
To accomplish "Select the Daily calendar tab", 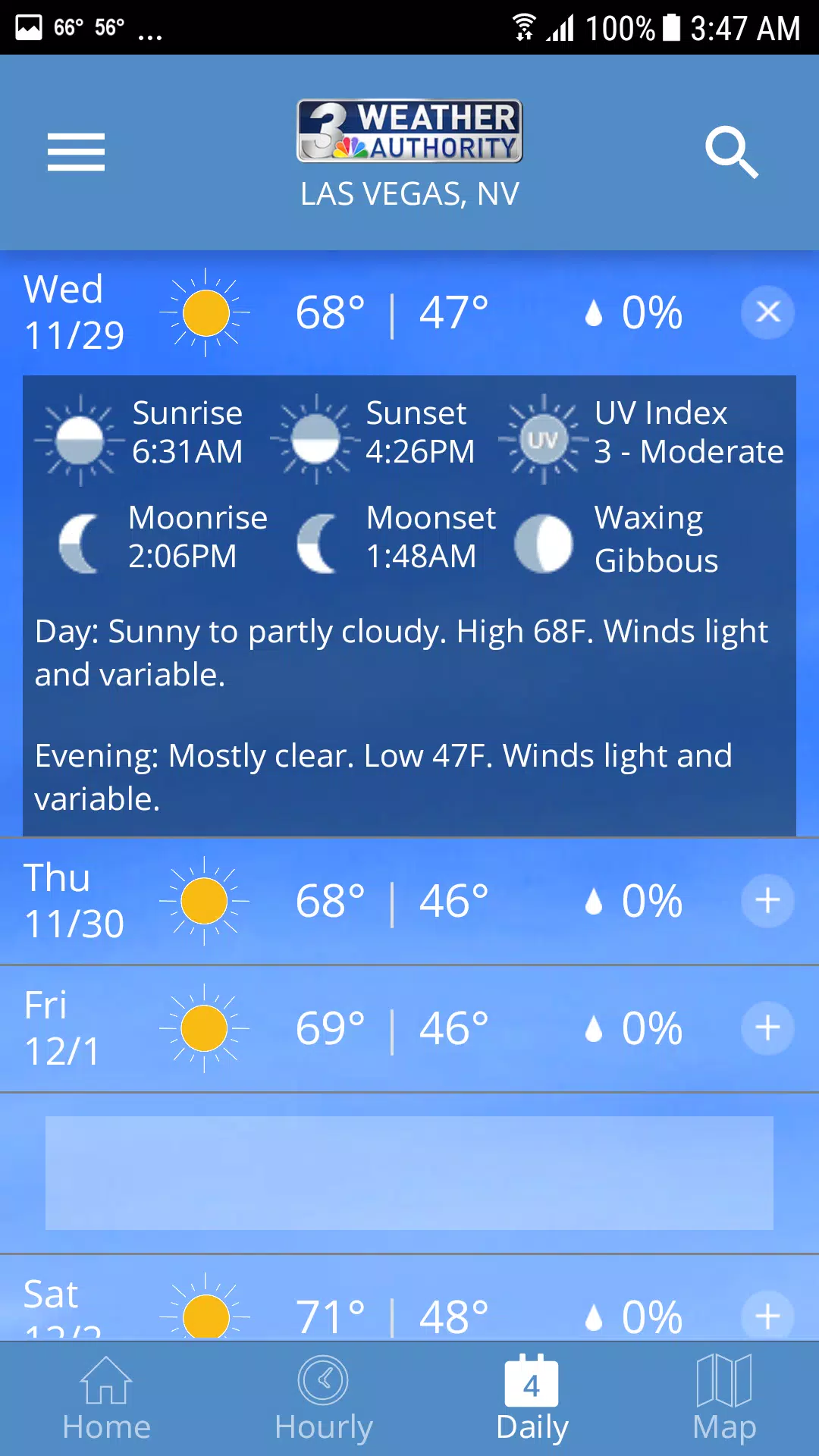I will (x=531, y=1399).
